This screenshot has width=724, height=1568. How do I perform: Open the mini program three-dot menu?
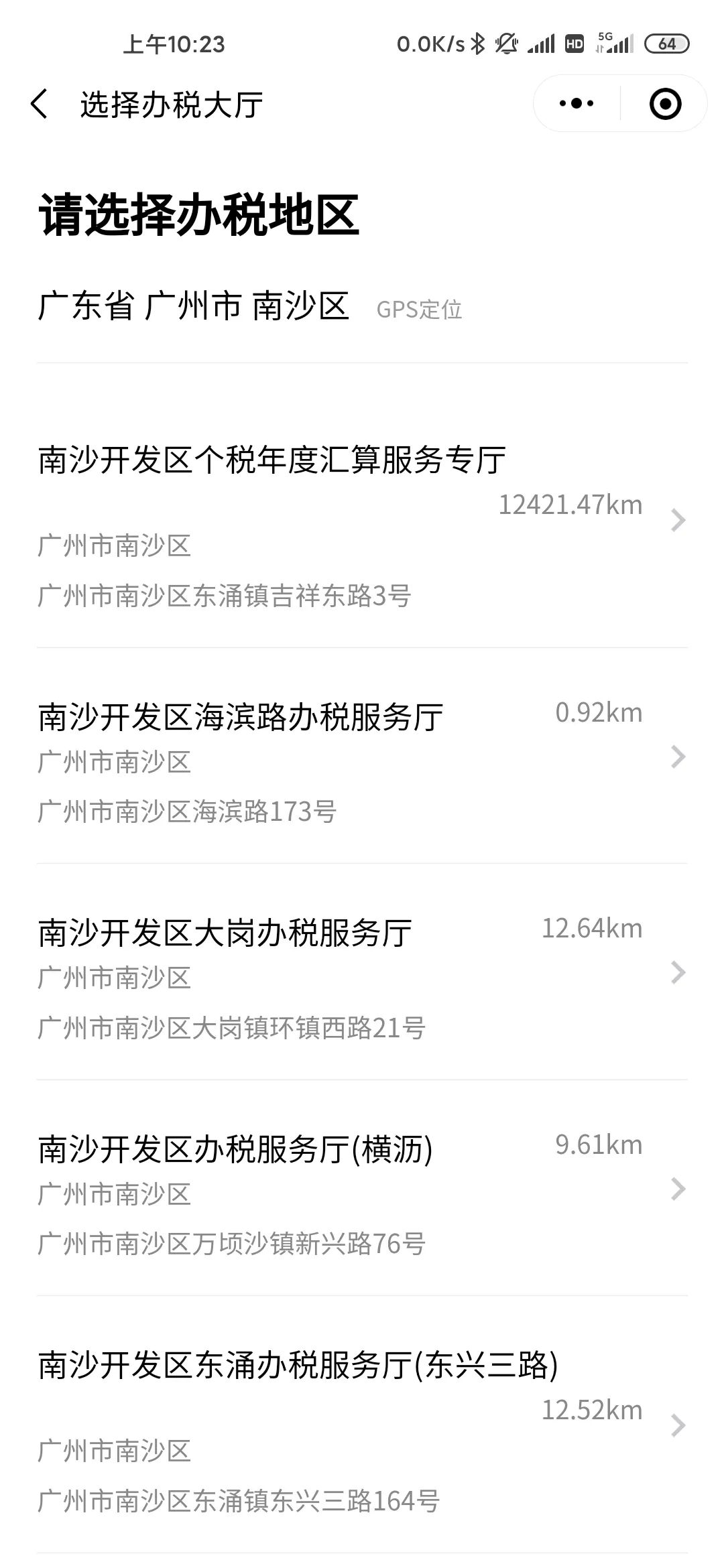tap(577, 103)
